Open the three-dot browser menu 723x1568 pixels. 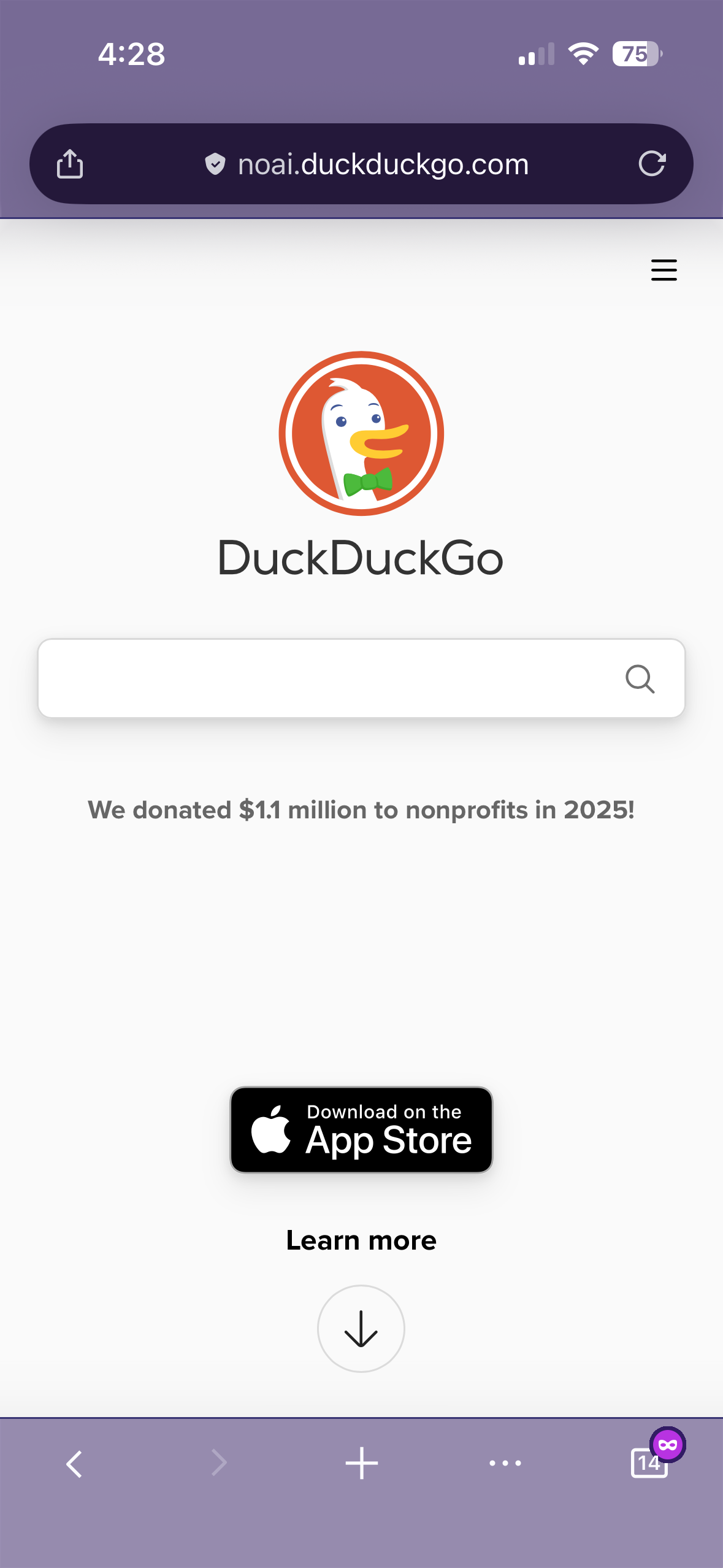(x=505, y=1464)
